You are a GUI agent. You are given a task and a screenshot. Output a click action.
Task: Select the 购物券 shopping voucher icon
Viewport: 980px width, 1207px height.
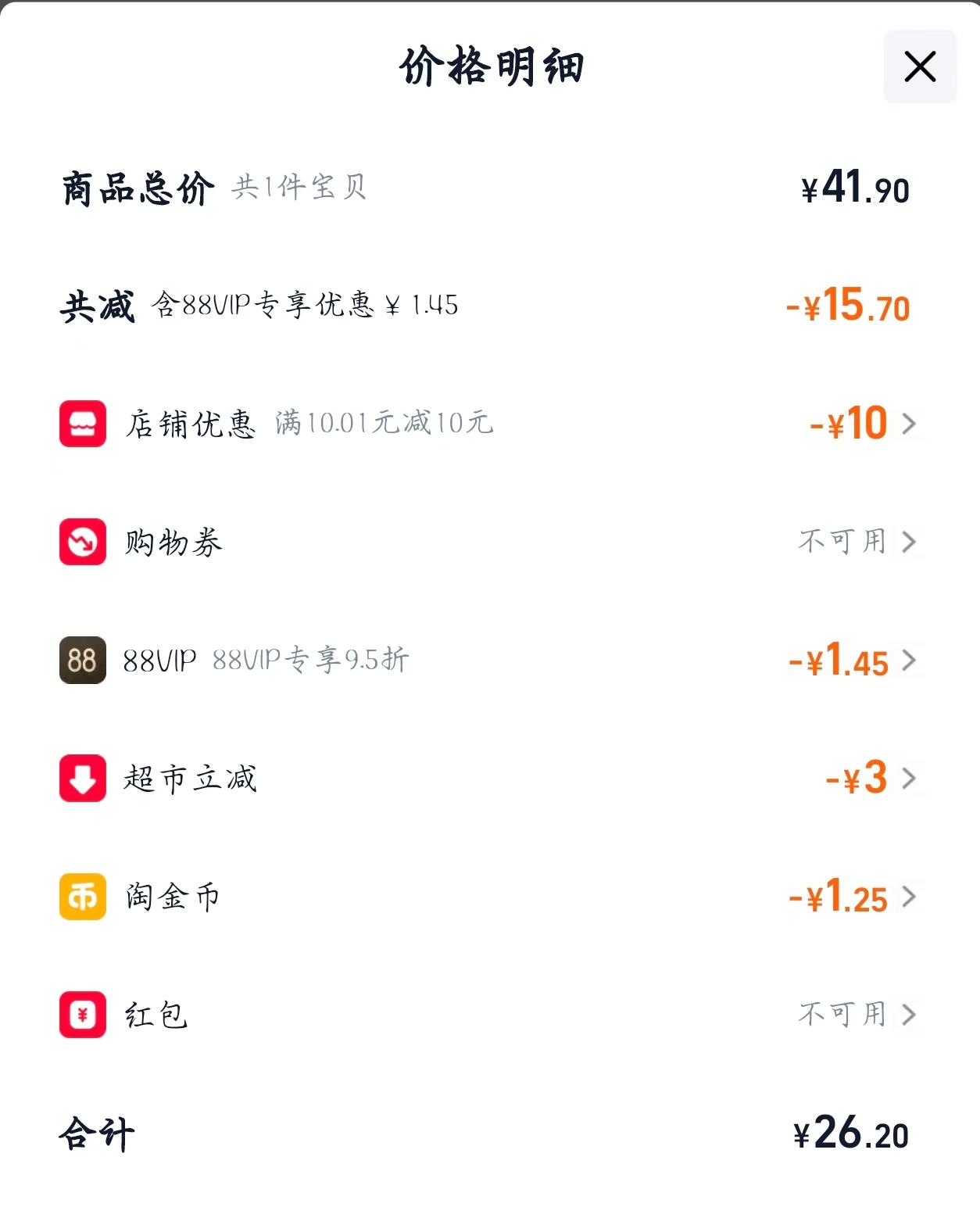click(x=82, y=543)
